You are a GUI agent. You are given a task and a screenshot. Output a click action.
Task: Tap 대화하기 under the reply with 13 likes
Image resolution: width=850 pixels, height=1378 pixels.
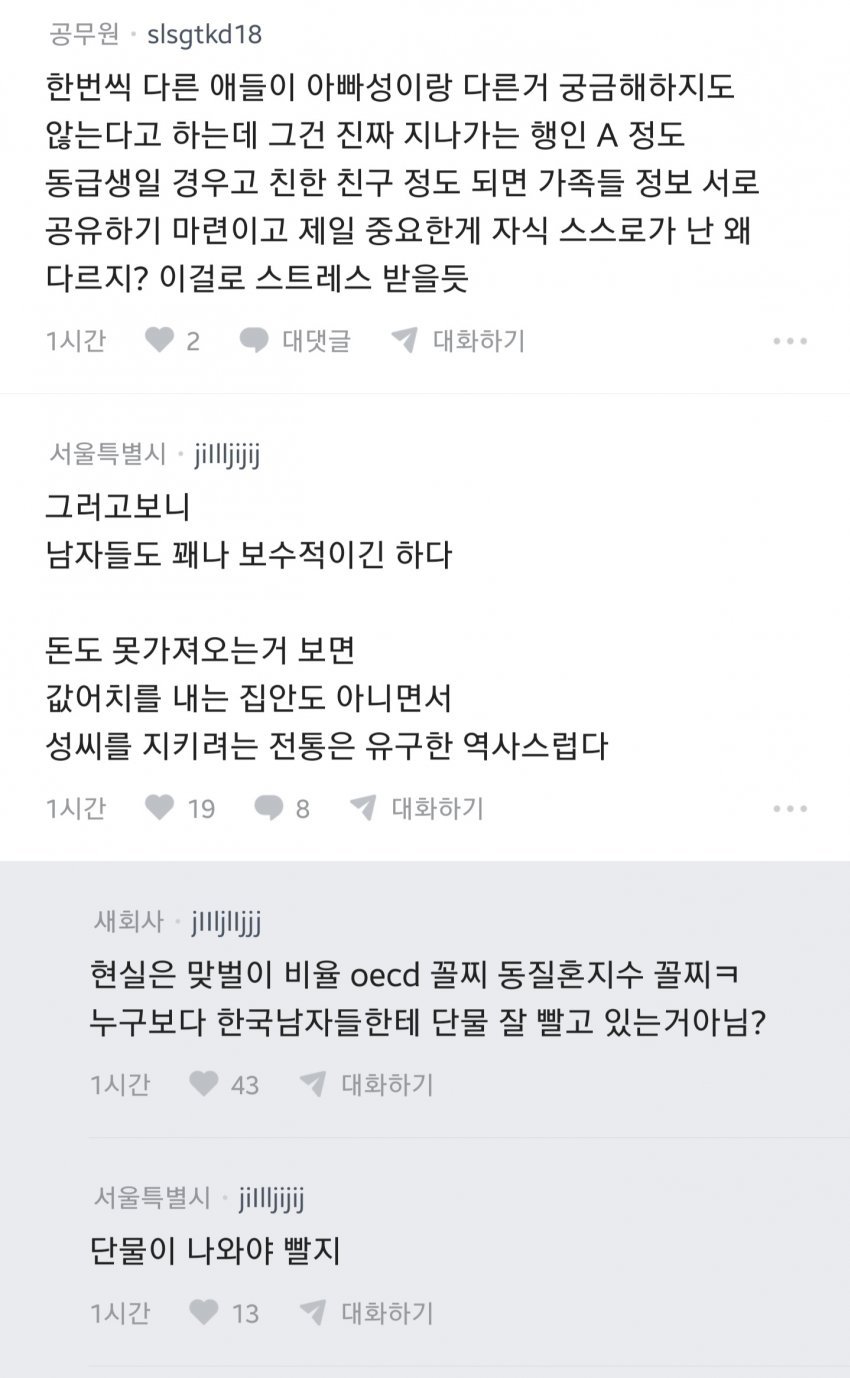click(x=367, y=1313)
